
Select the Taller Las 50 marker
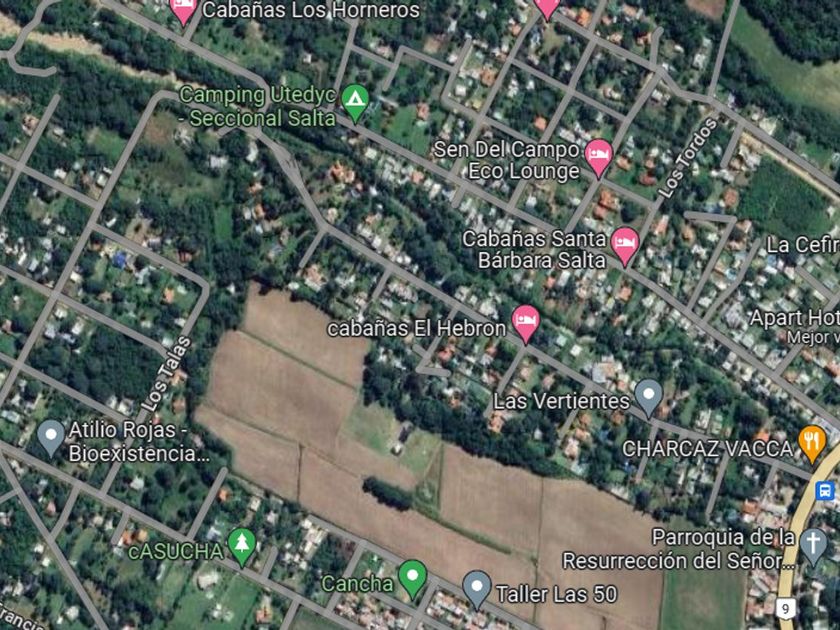click(x=477, y=590)
